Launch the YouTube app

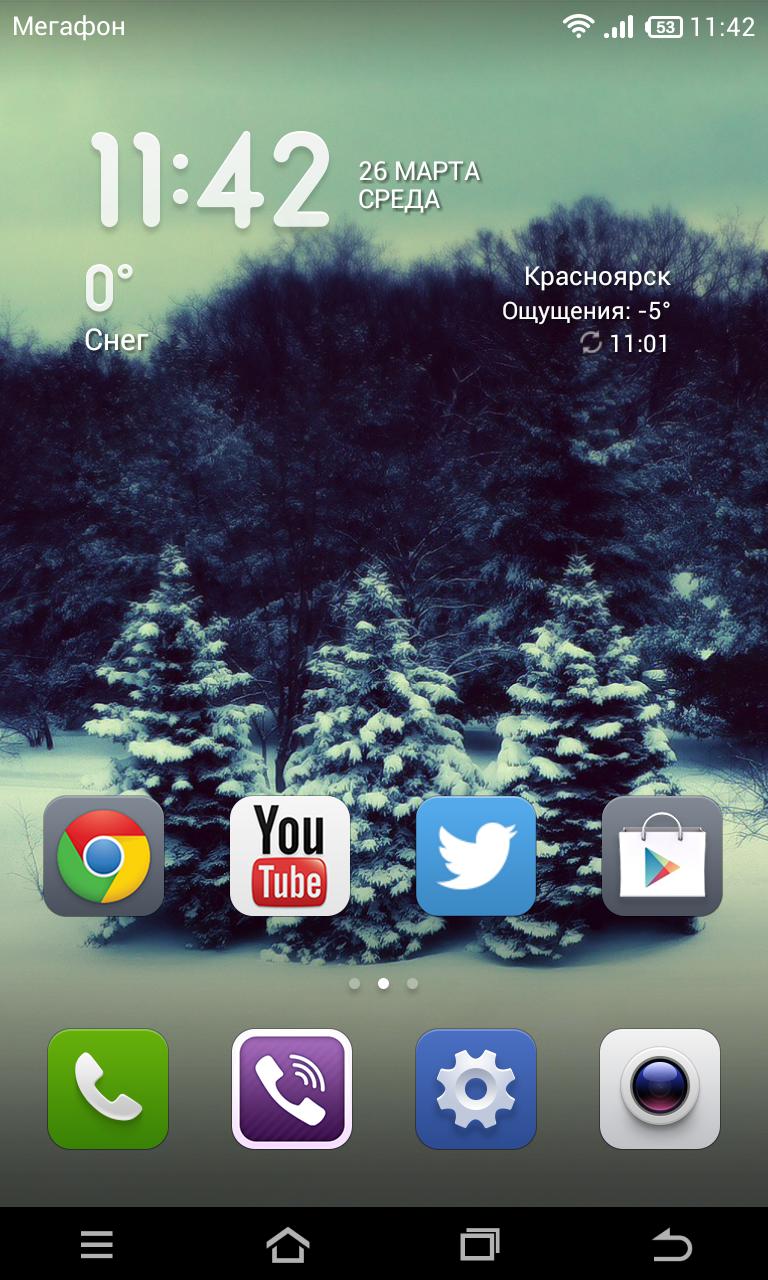(290, 856)
